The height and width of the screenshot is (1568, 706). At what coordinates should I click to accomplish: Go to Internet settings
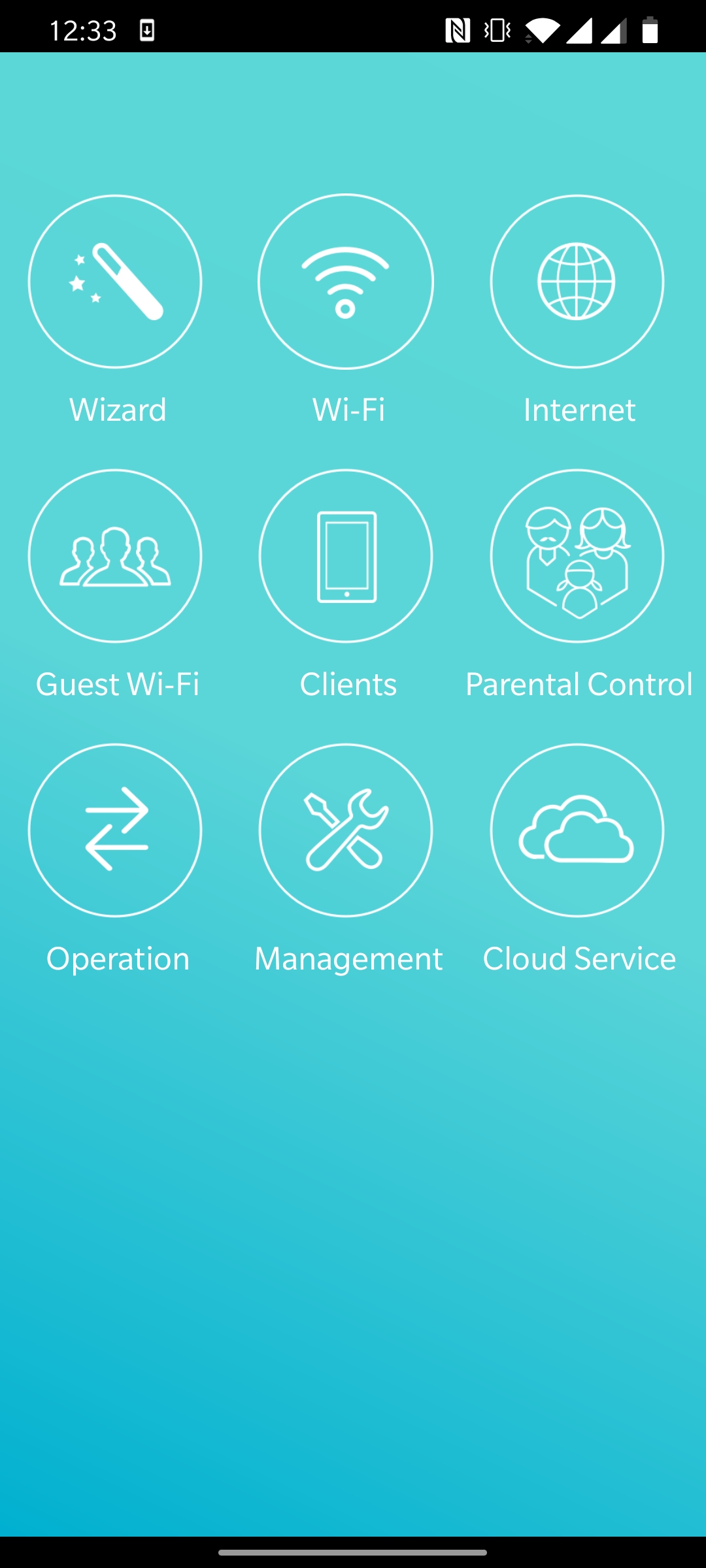tap(577, 282)
